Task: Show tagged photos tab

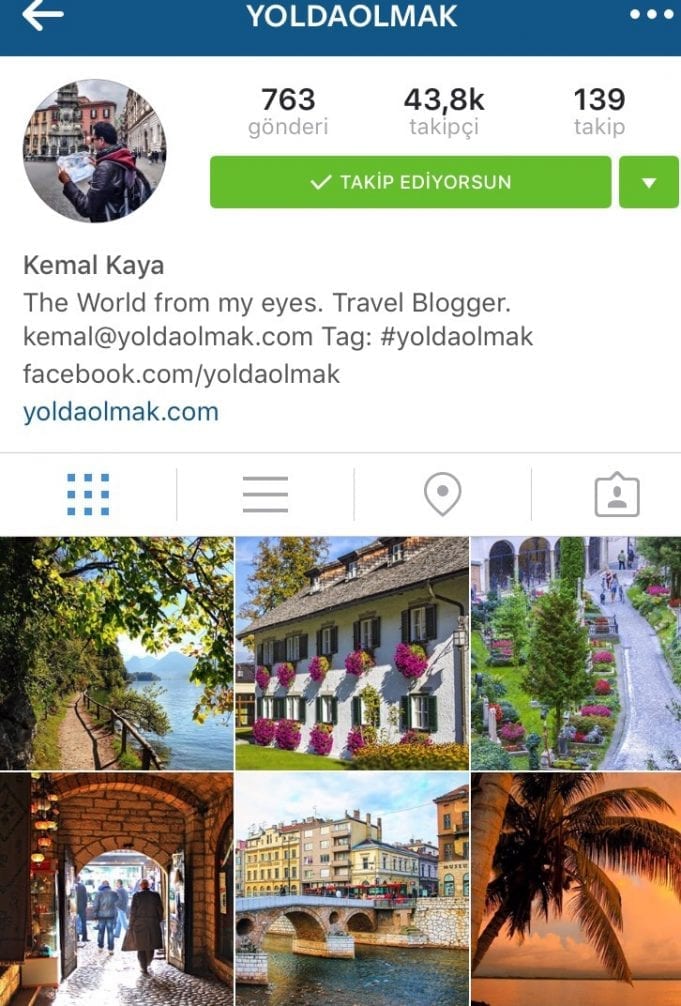Action: [616, 494]
